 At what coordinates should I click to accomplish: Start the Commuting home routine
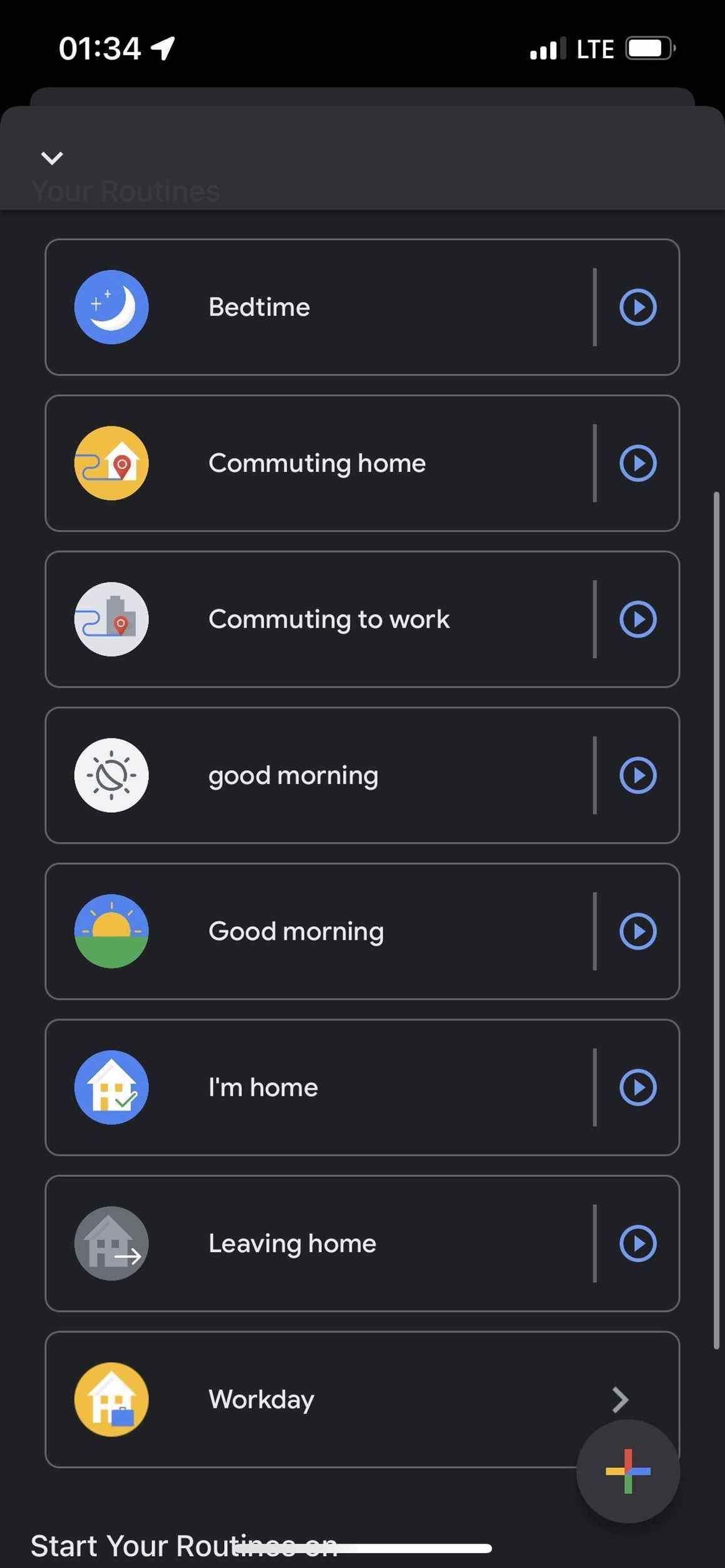pyautogui.click(x=638, y=463)
